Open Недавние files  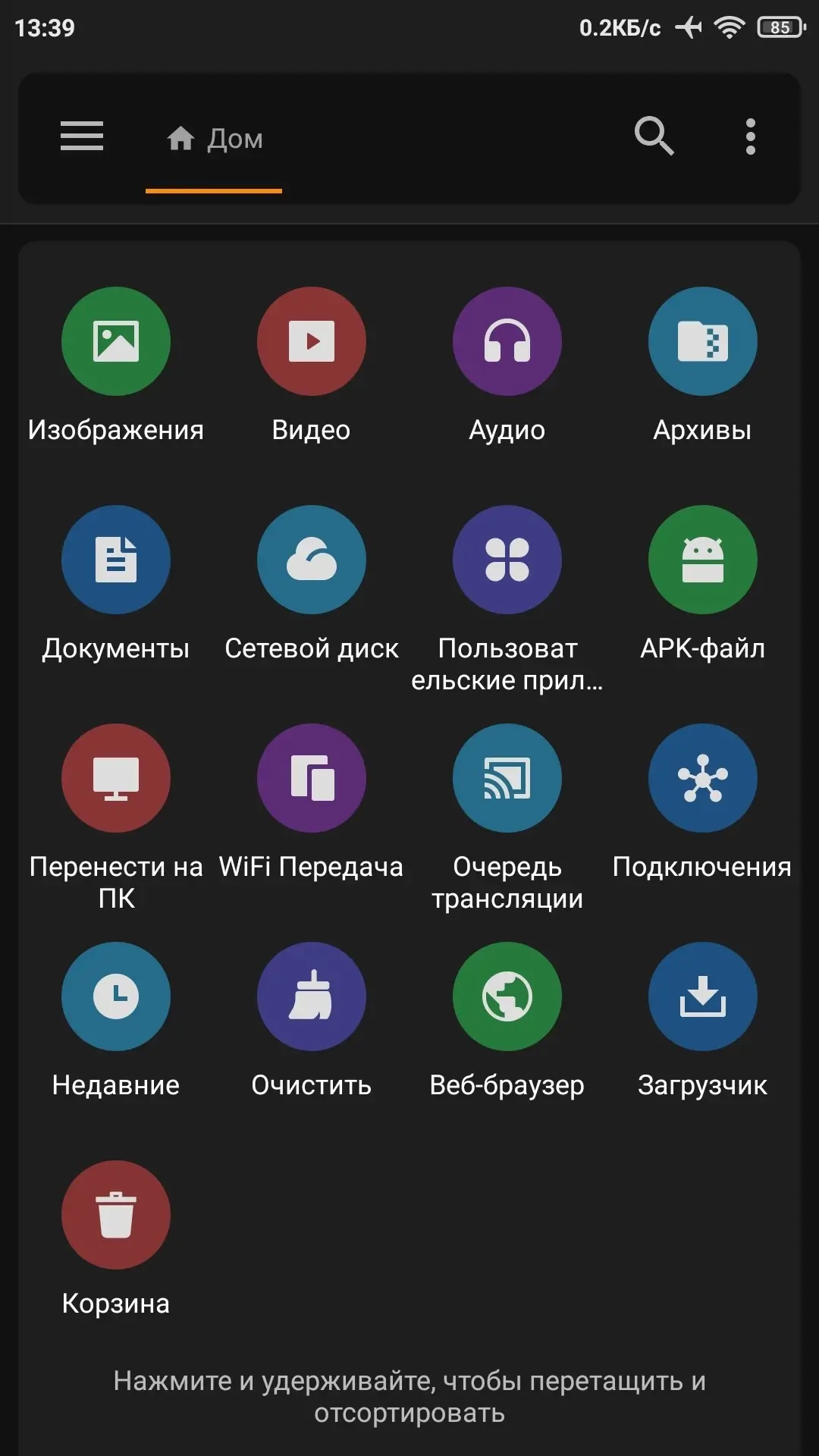[x=116, y=996]
